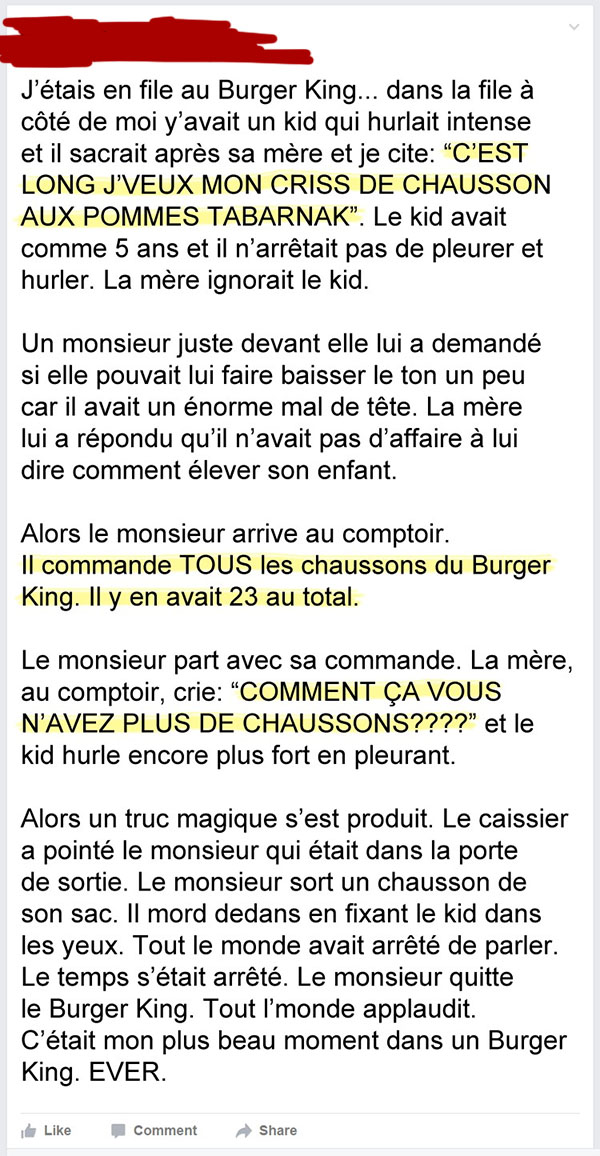Comment on the post
600x1156 pixels.
[154, 1130]
